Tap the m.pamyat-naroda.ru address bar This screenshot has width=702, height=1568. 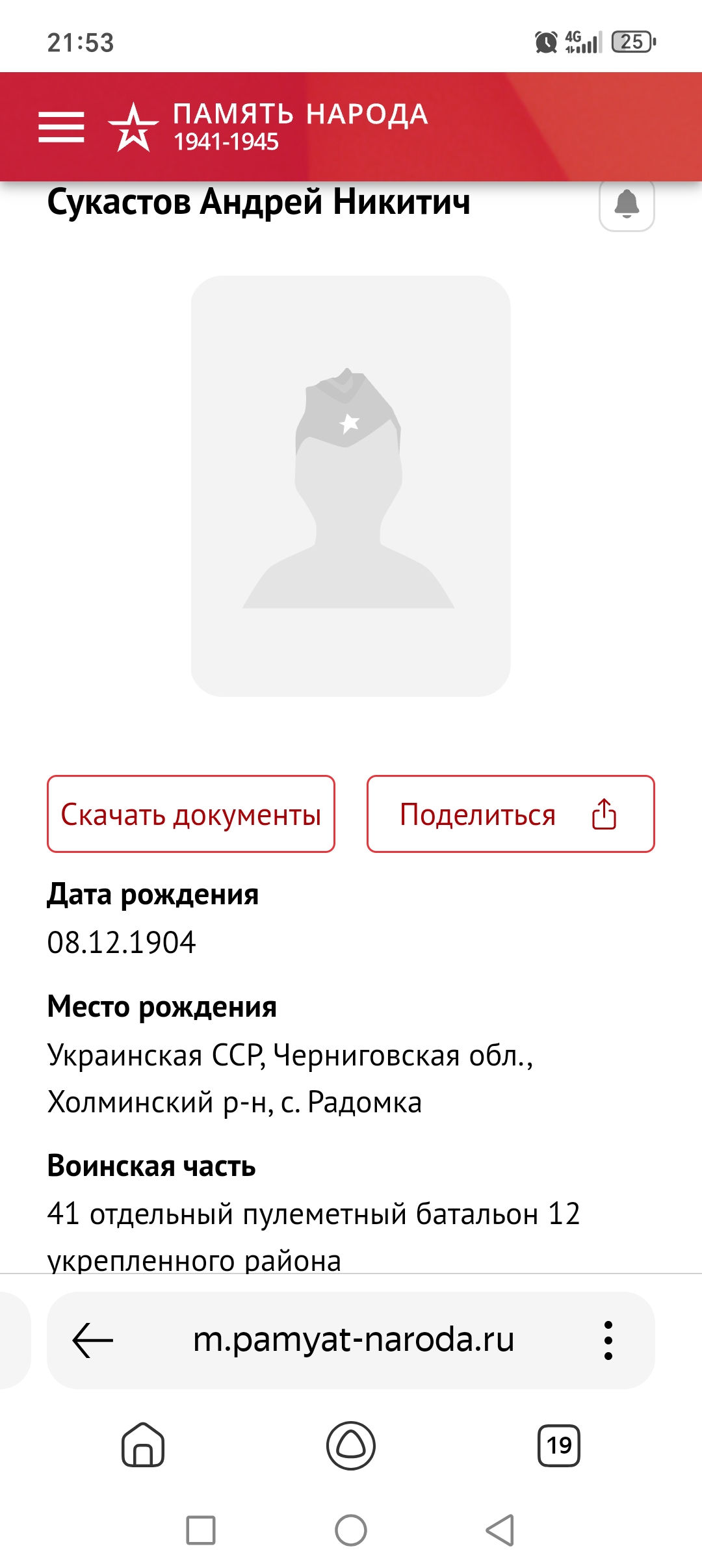click(x=354, y=1340)
